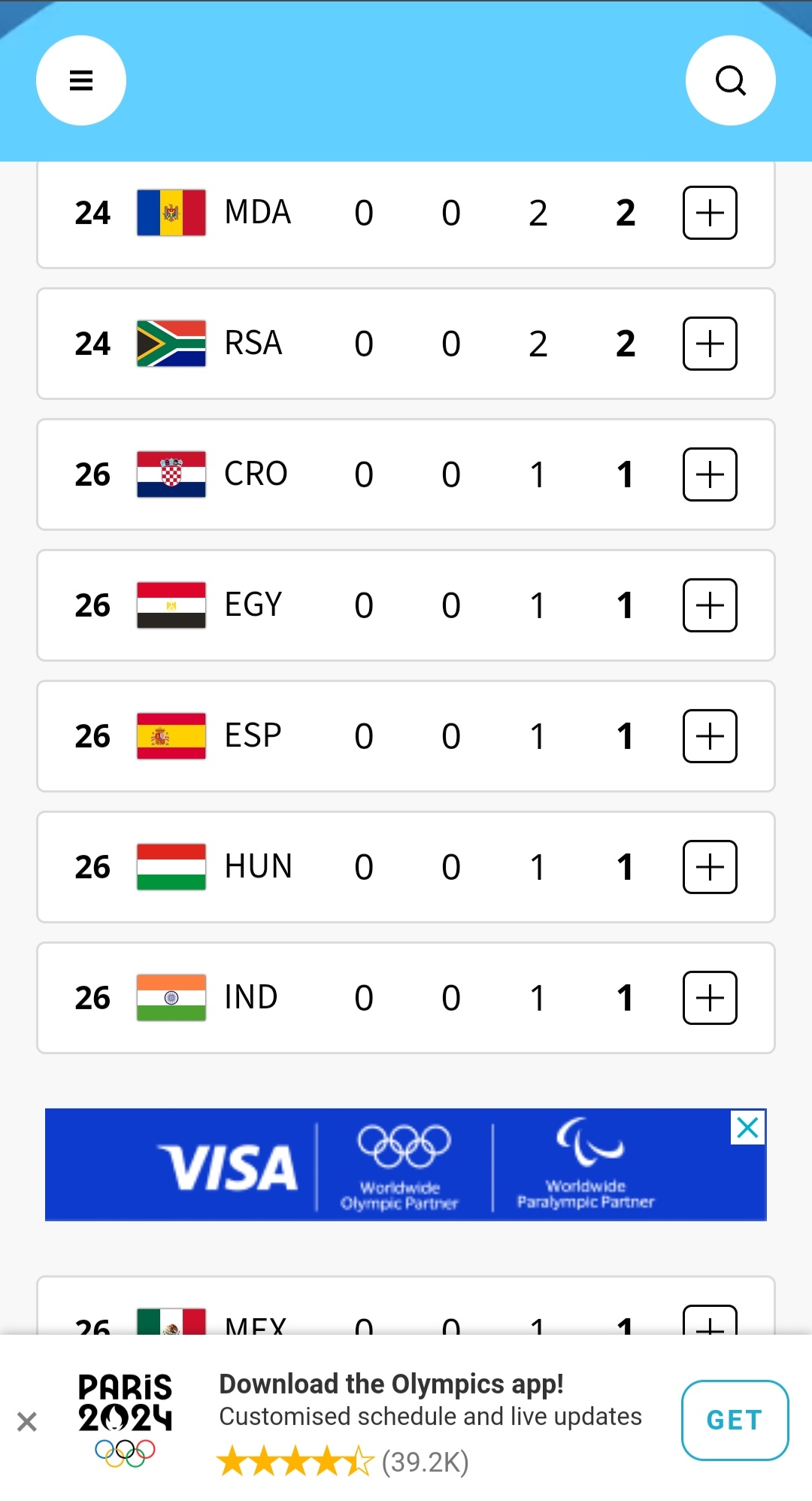Expand the MDA medal details
The width and height of the screenshot is (812, 1501).
[x=710, y=213]
